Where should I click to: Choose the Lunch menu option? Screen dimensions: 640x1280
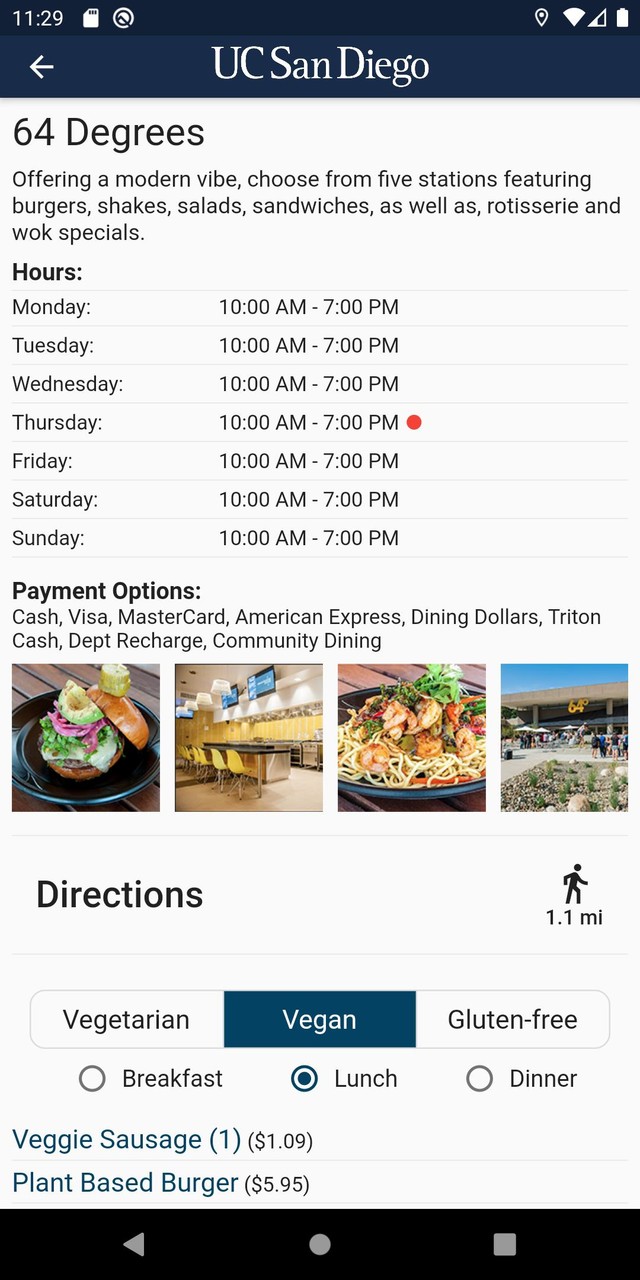(305, 1079)
